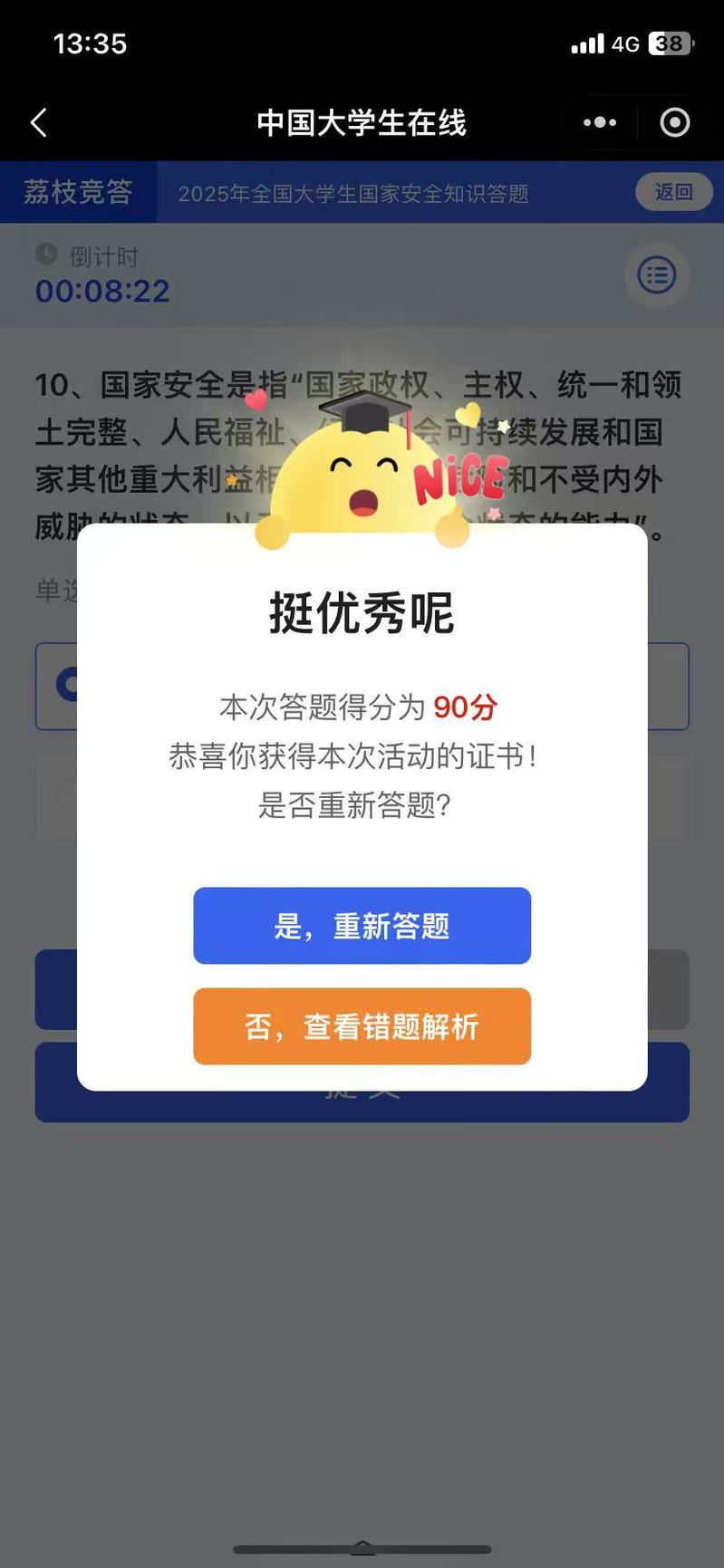The width and height of the screenshot is (724, 1568).
Task: Tap 是，重新答题 to retake the quiz
Action: coord(362,925)
